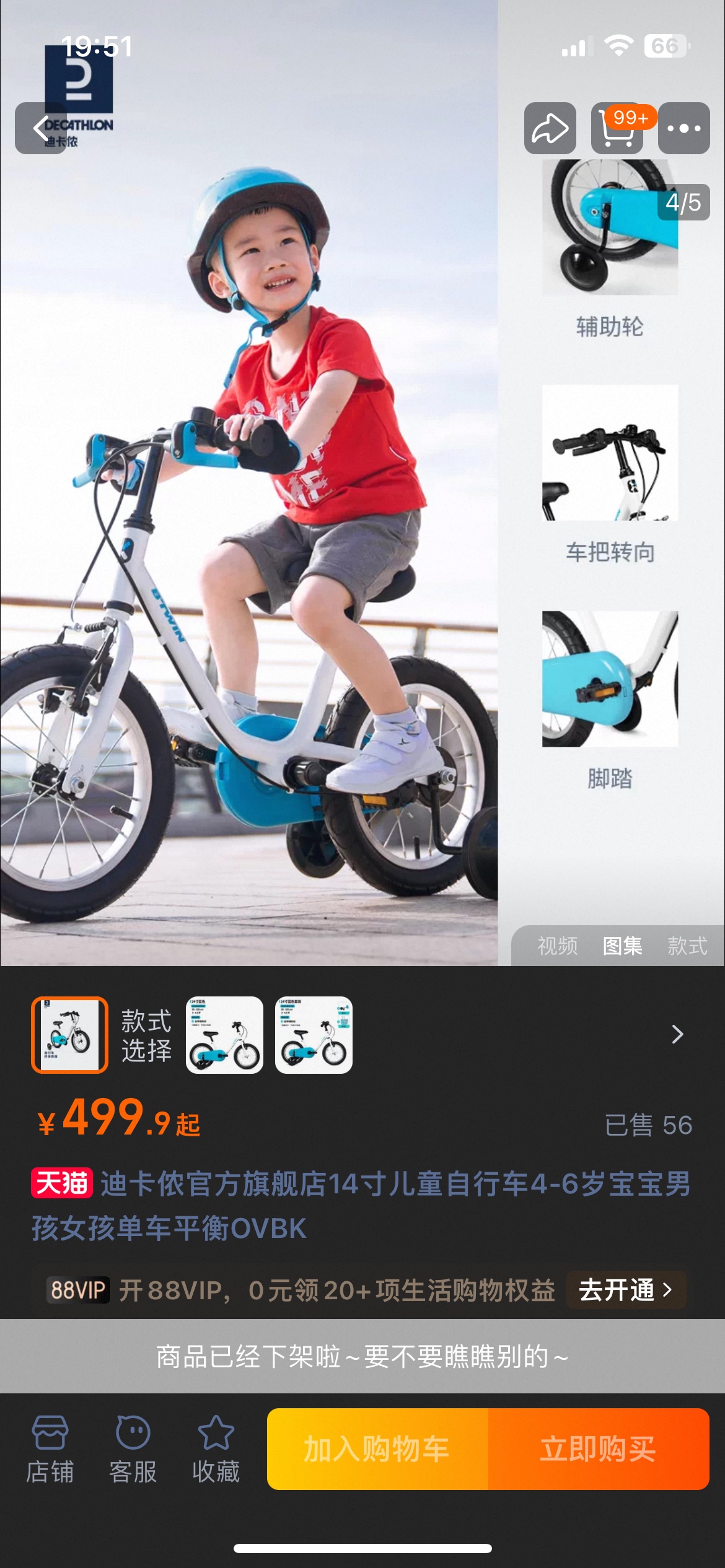Tap 加入购物车 to add to cart
This screenshot has width=725, height=1568.
tap(377, 1449)
